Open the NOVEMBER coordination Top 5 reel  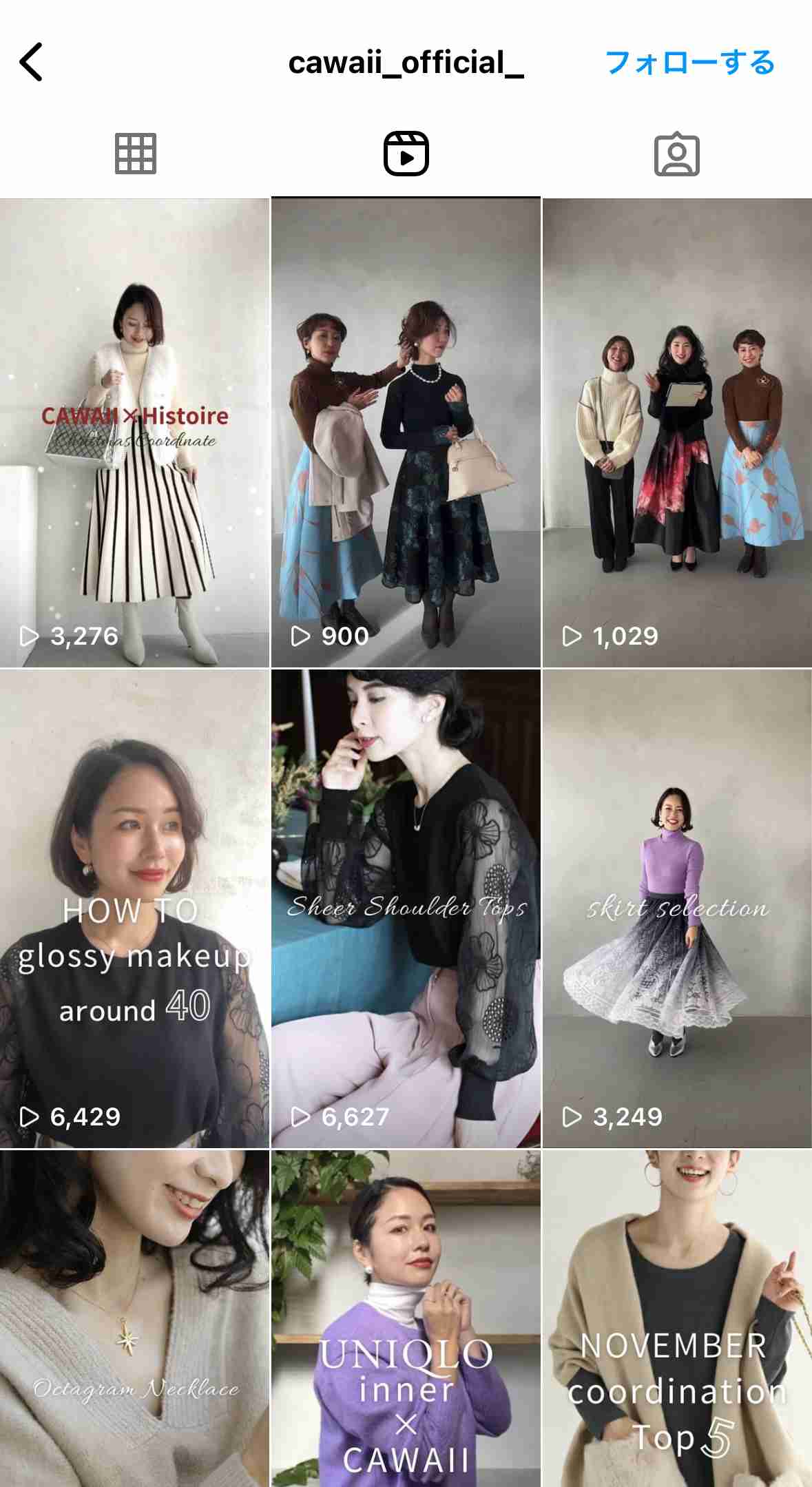(677, 1318)
